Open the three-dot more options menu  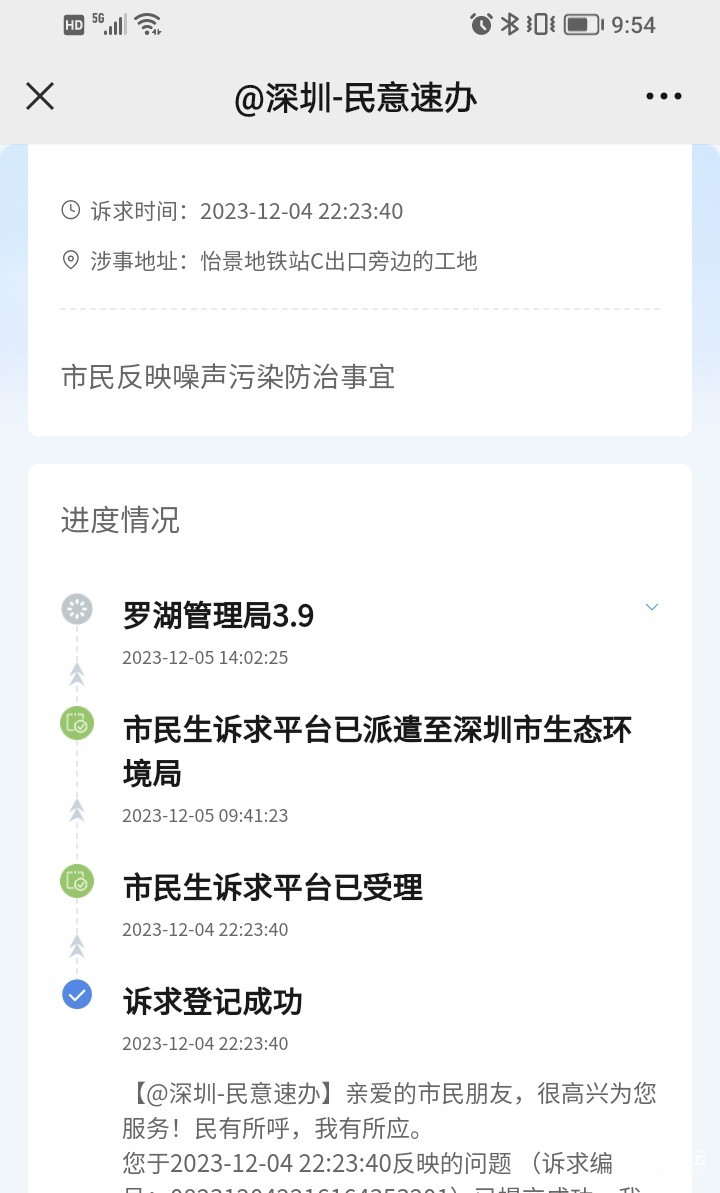point(664,96)
